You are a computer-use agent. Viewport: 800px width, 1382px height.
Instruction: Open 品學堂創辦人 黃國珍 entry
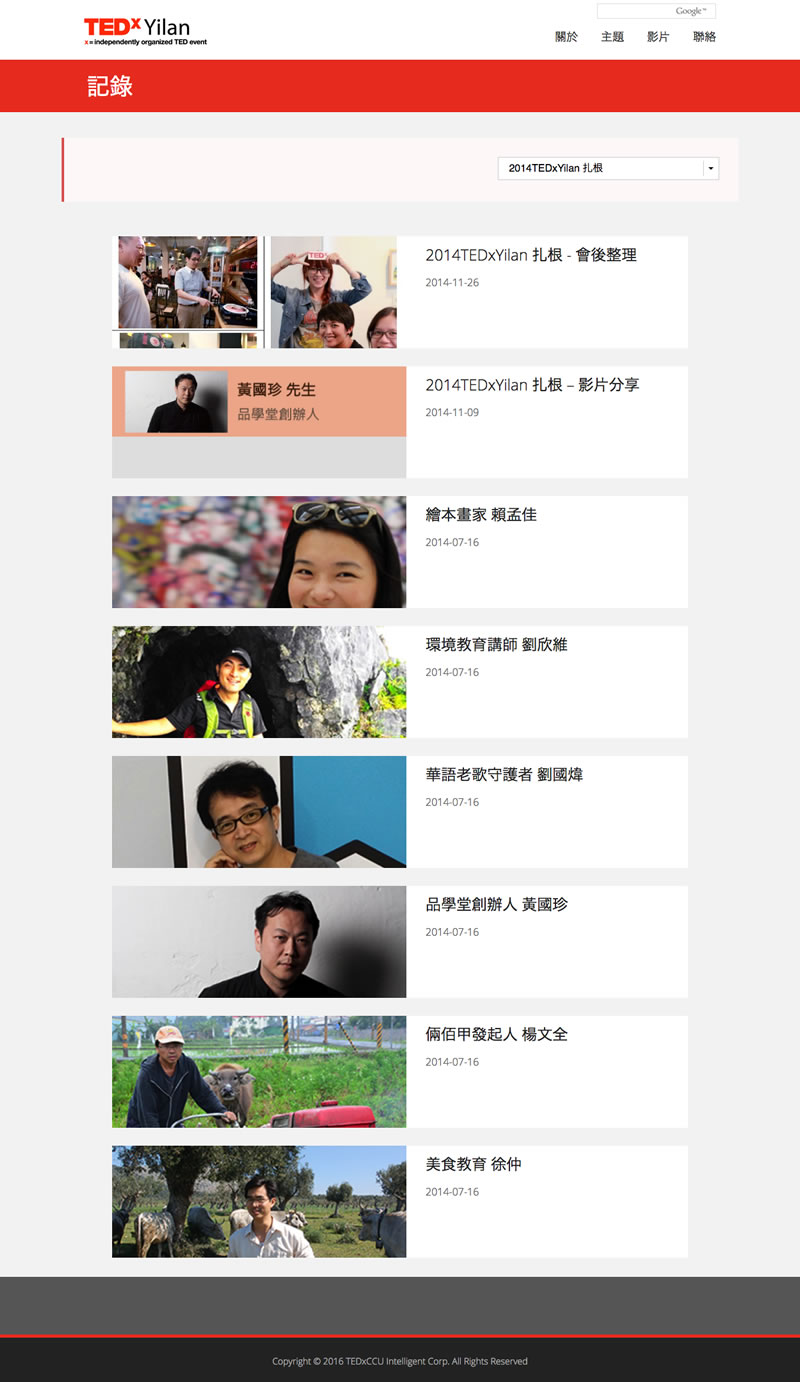tap(400, 942)
